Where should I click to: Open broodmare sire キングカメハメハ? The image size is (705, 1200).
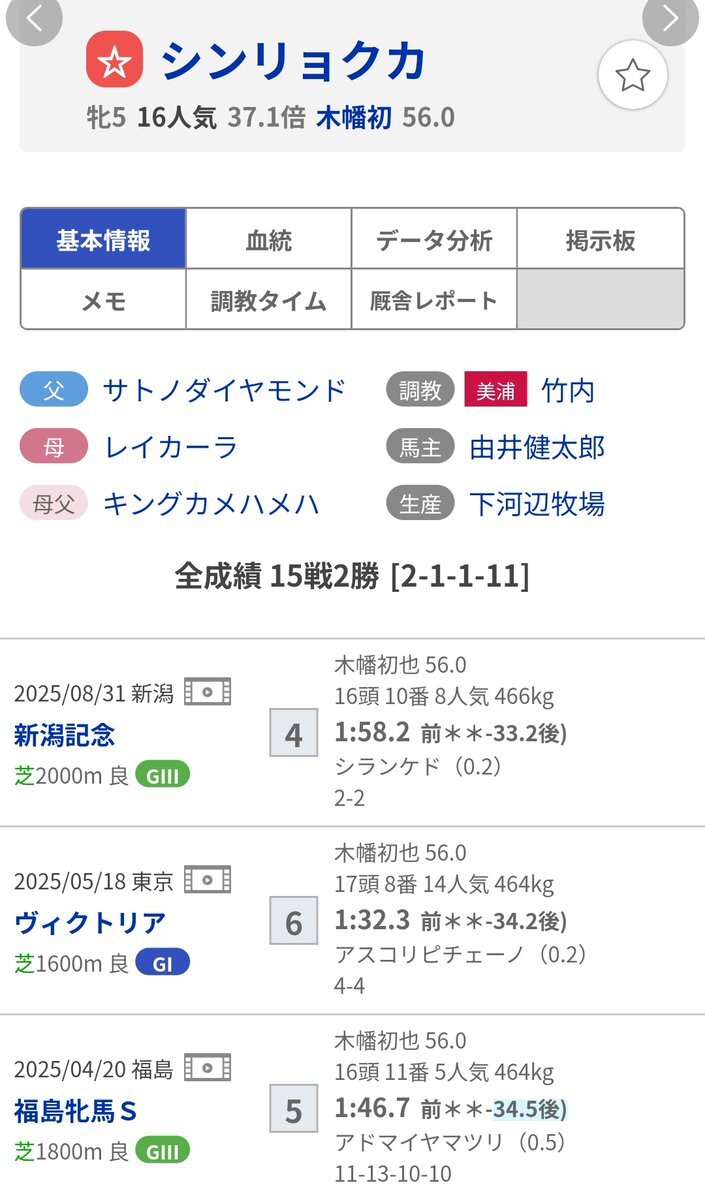pos(212,504)
